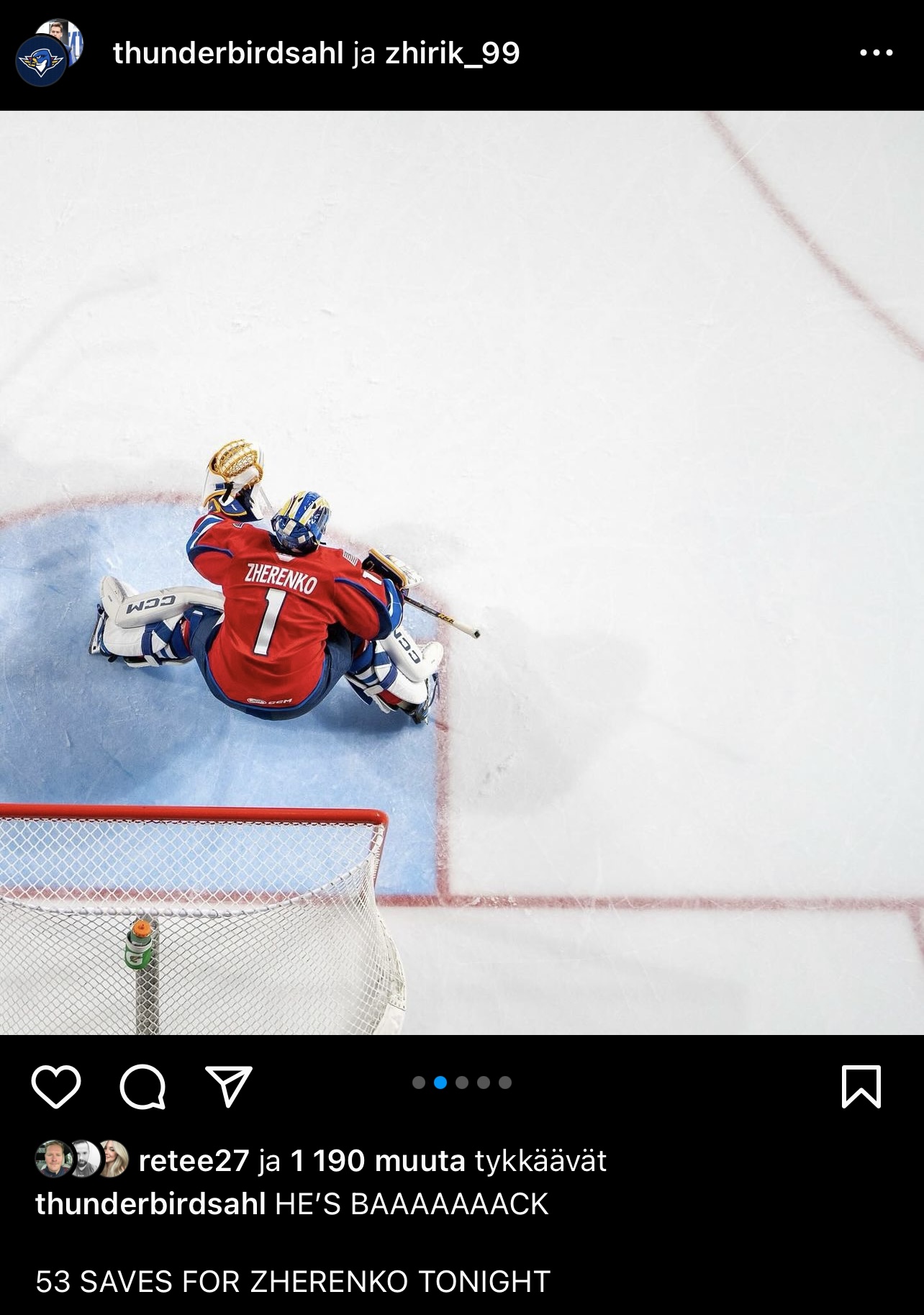This screenshot has height=1315, width=924.
Task: View the retee27 profile
Action: pos(193,1160)
